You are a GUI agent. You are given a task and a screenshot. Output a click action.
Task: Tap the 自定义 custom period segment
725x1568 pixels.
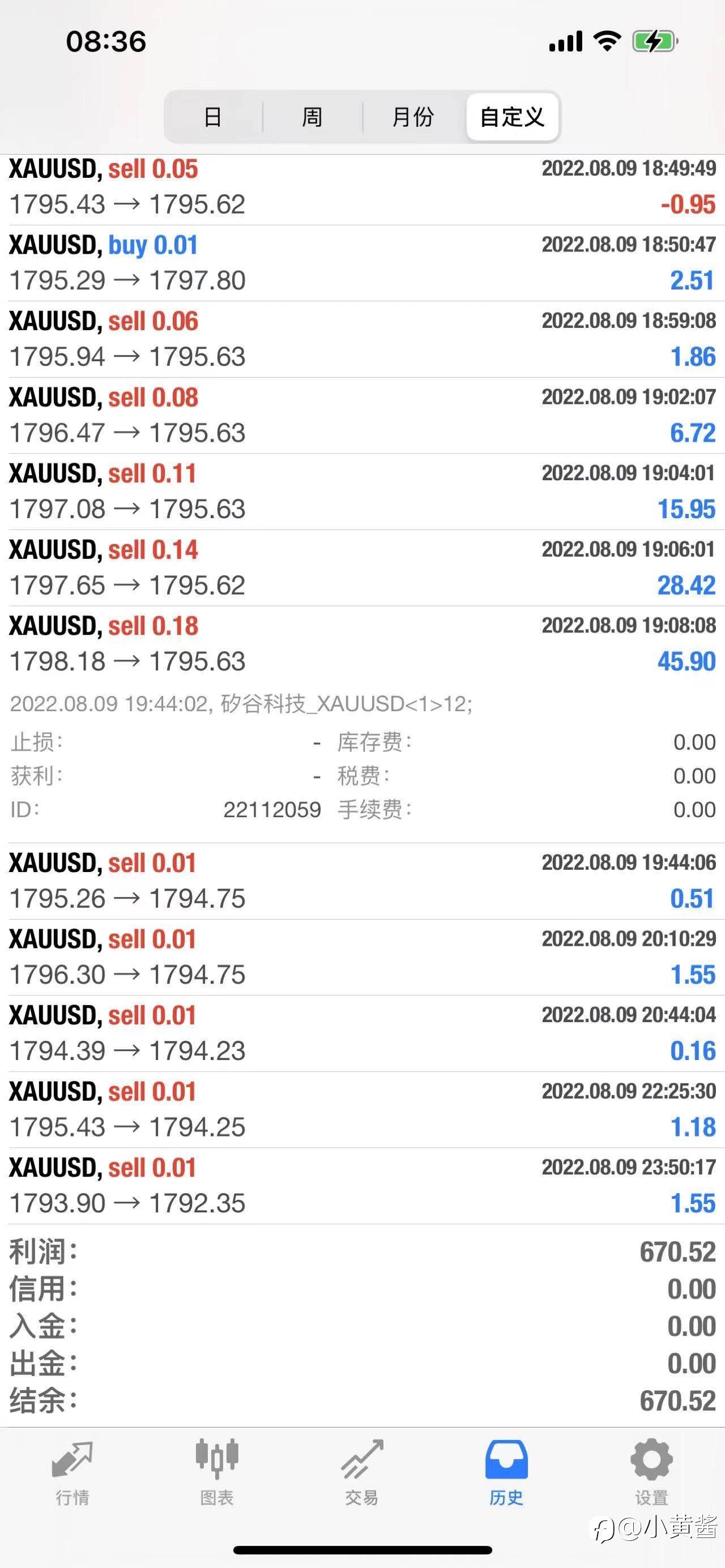[512, 117]
